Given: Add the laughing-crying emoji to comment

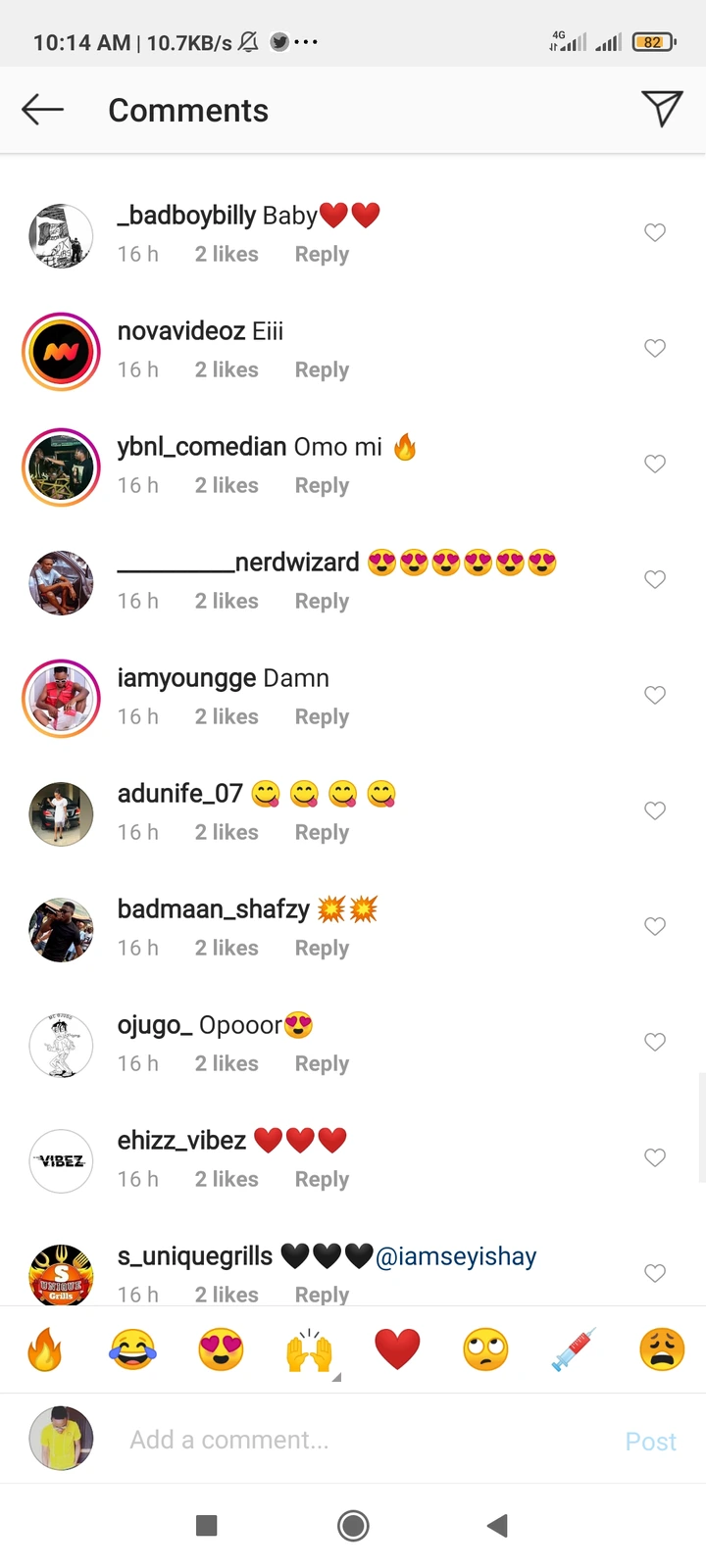Looking at the screenshot, I should pyautogui.click(x=132, y=1349).
